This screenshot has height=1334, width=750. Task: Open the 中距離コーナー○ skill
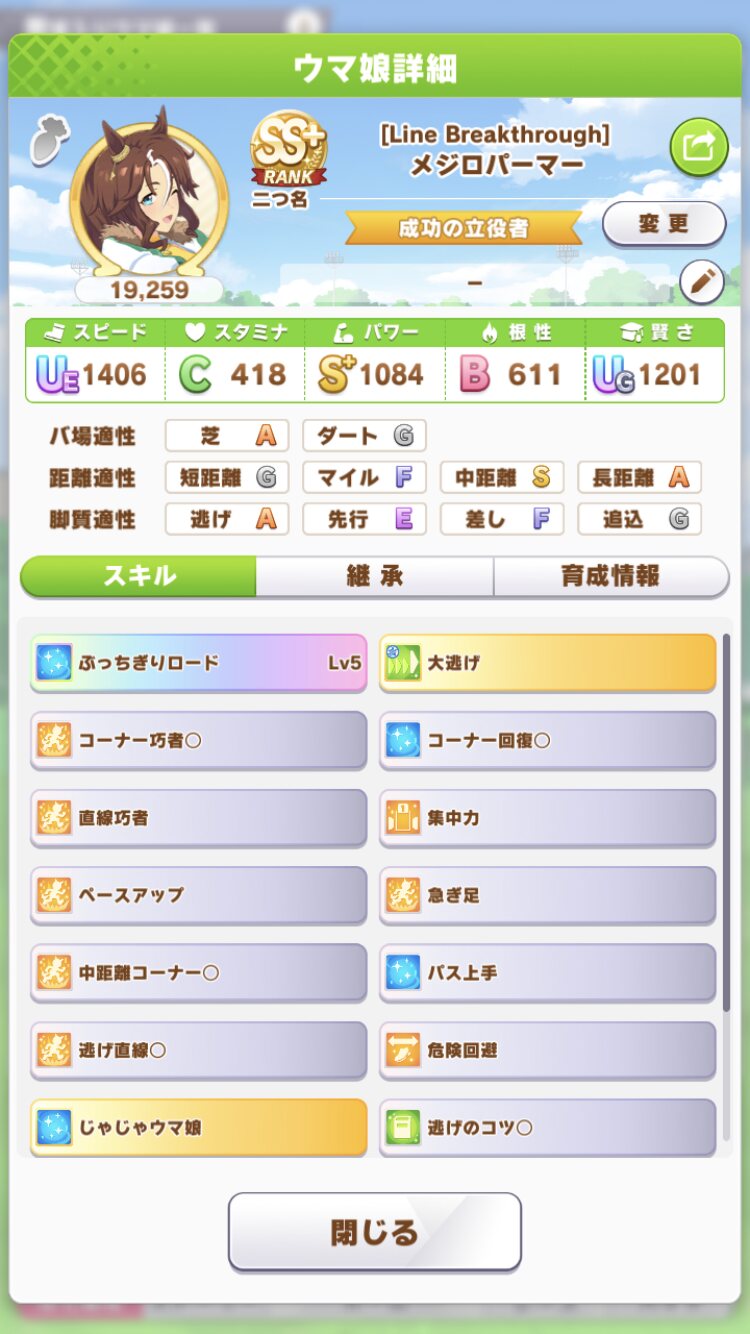(198, 971)
